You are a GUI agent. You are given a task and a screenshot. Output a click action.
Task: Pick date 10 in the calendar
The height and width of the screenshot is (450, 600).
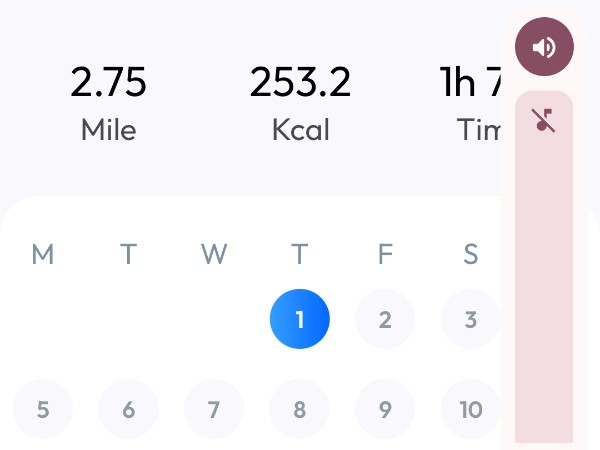coord(470,409)
